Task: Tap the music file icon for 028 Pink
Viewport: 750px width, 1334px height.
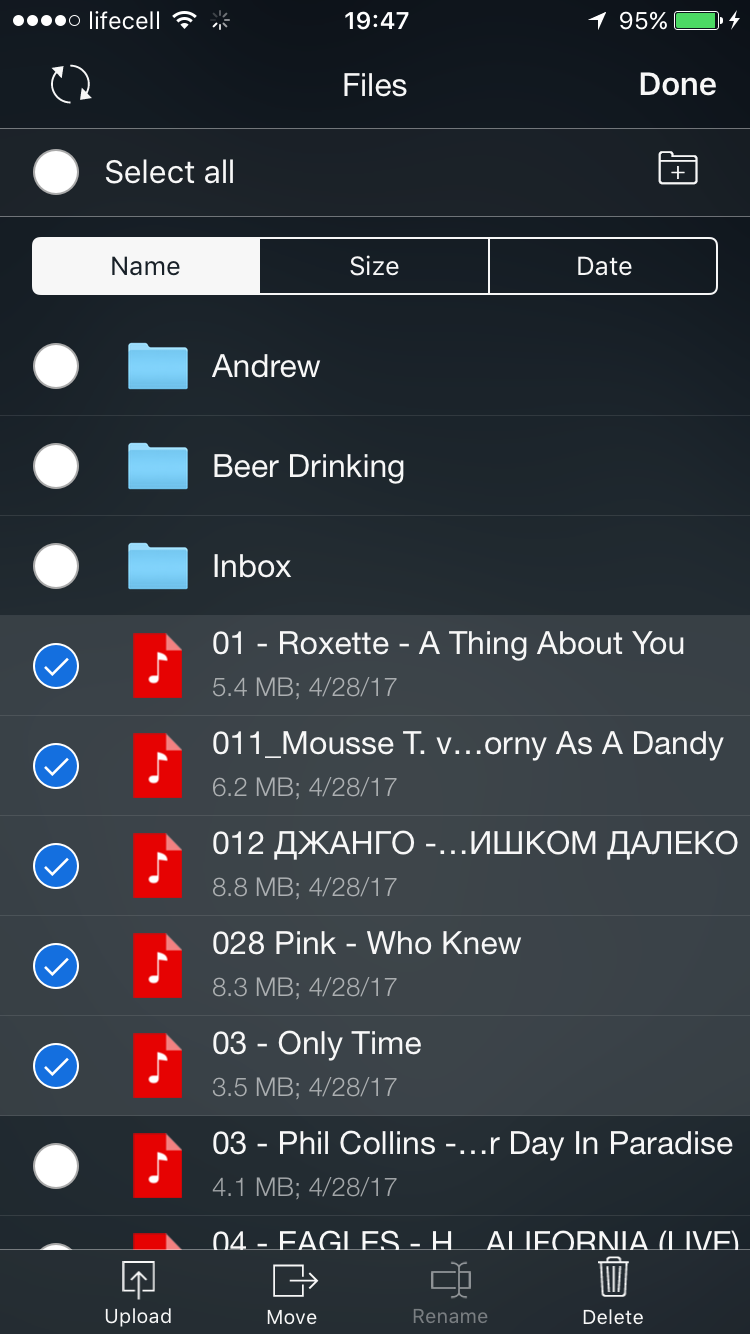Action: pos(157,966)
